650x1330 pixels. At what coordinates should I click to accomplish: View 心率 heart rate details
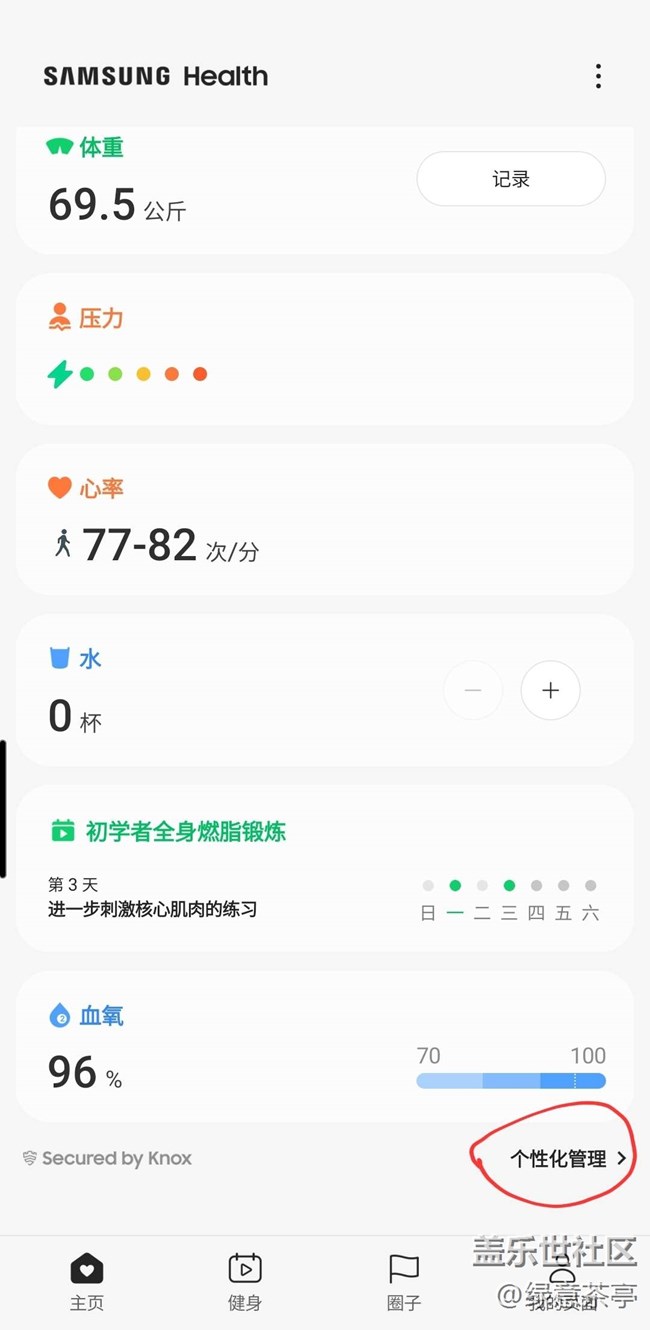325,520
